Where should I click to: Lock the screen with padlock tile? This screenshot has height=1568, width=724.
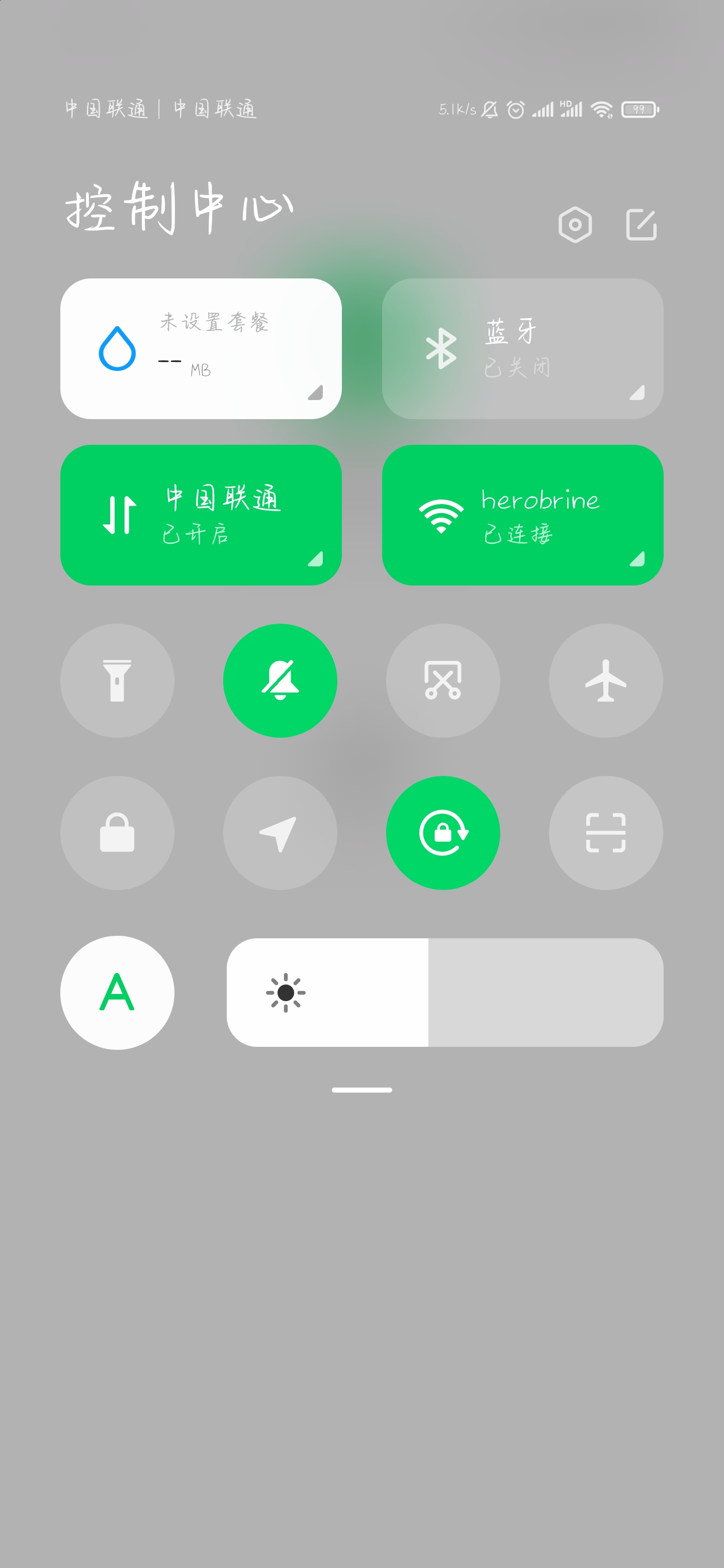[118, 833]
